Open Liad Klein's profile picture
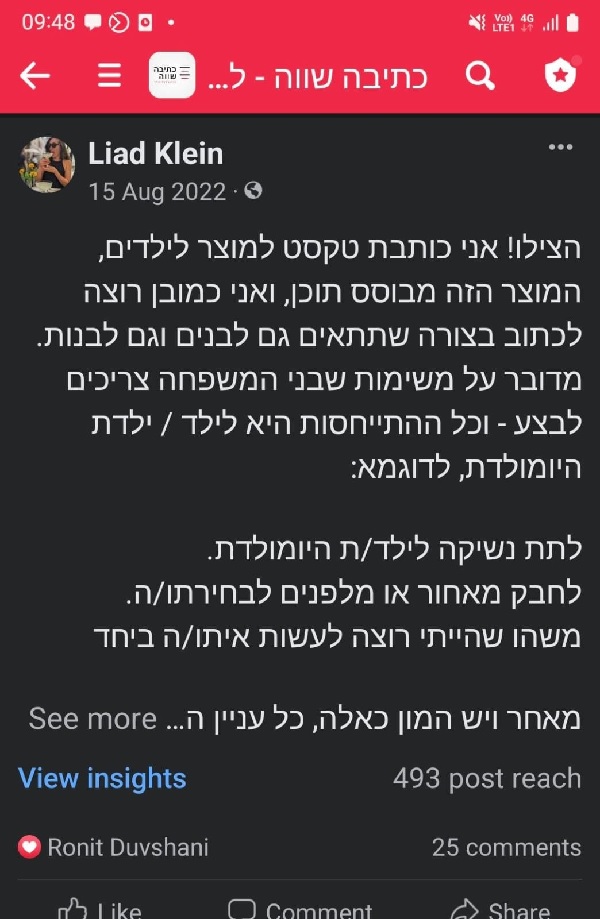 (47, 165)
